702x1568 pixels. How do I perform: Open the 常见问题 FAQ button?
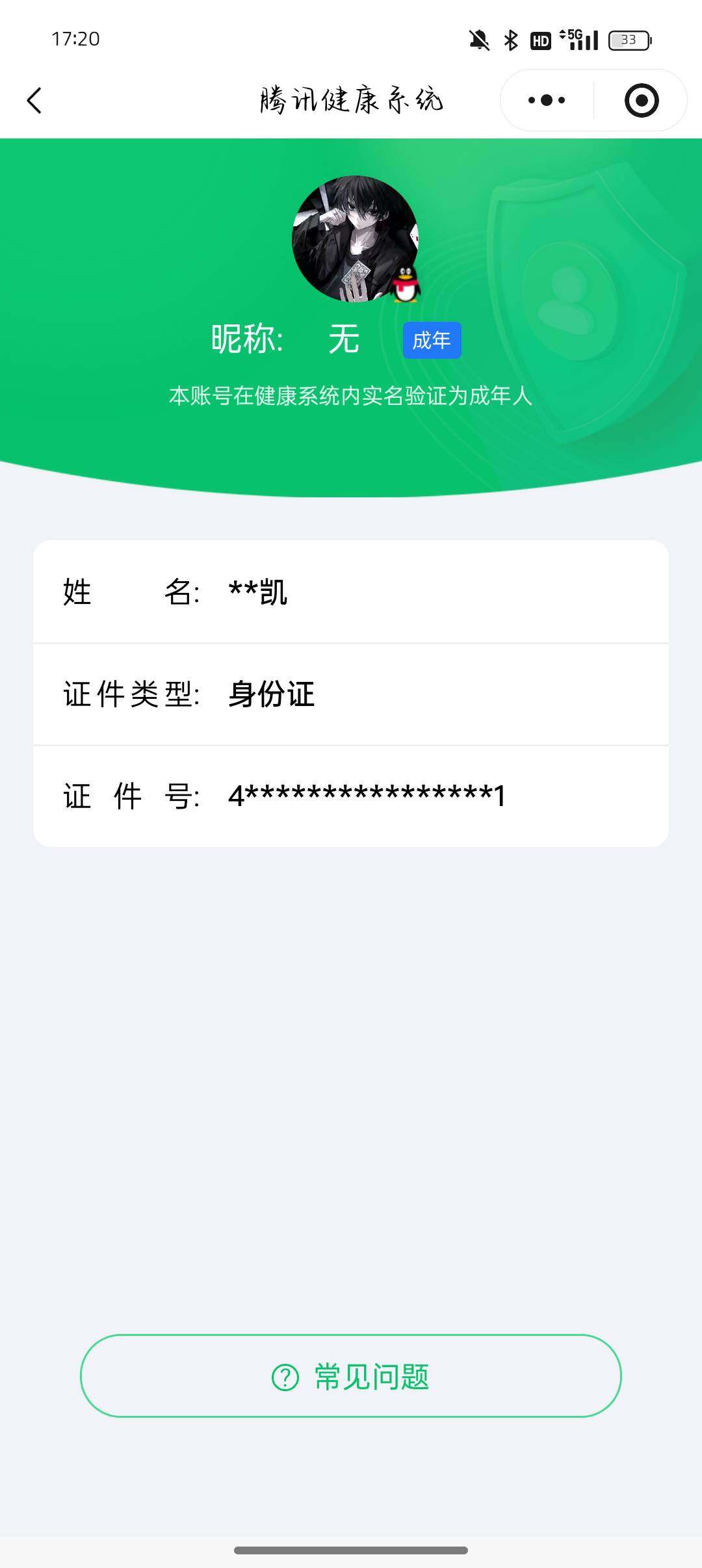tap(351, 1376)
